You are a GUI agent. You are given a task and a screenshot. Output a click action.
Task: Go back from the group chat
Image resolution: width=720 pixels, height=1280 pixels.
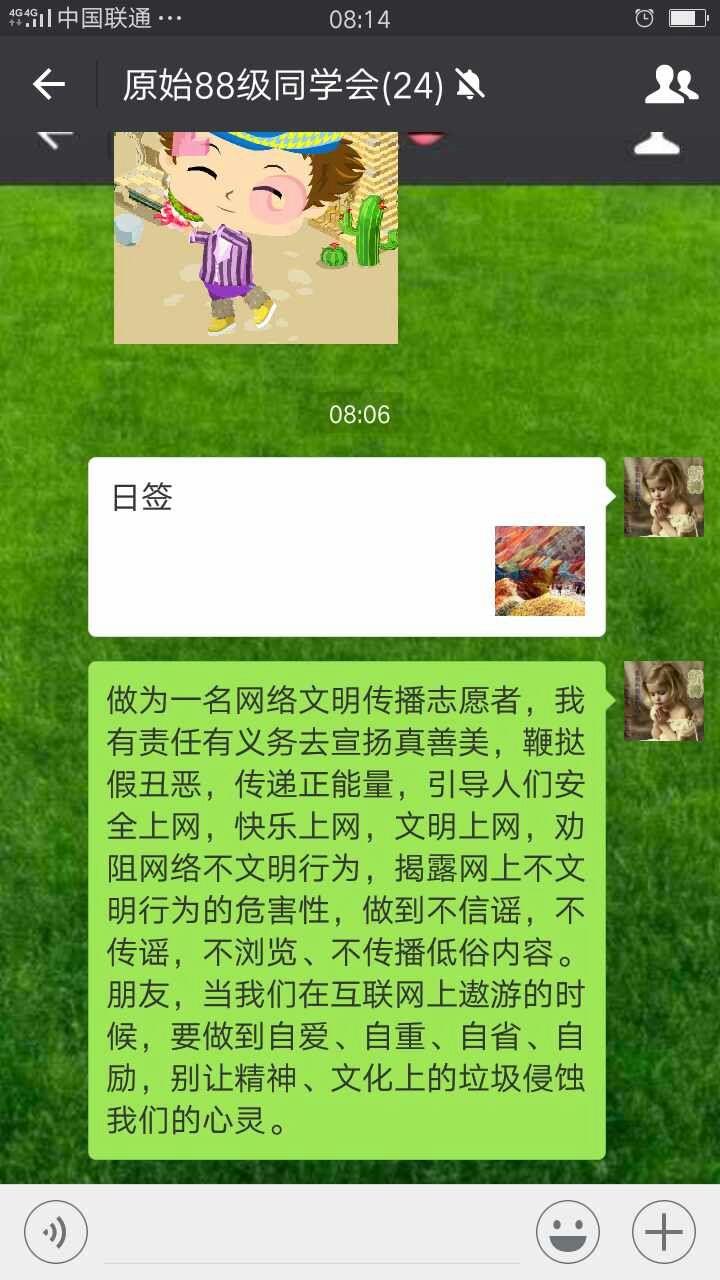(48, 85)
